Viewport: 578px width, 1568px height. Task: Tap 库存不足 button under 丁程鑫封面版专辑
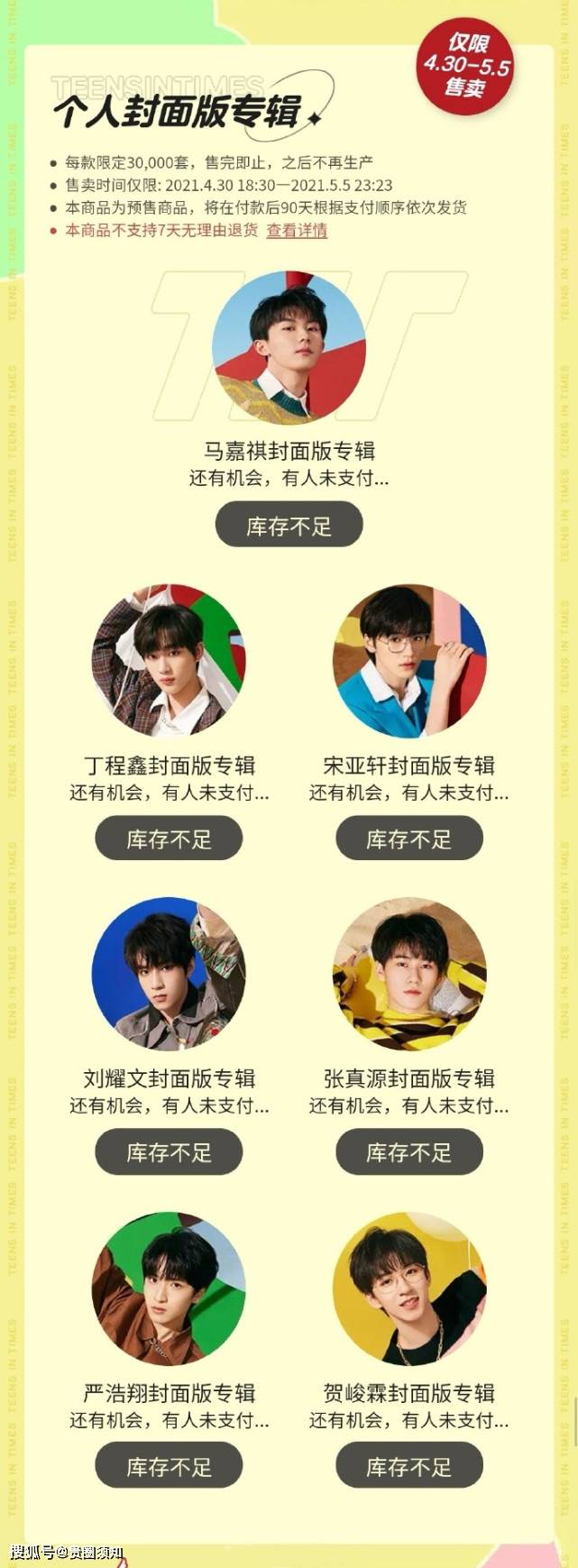169,839
